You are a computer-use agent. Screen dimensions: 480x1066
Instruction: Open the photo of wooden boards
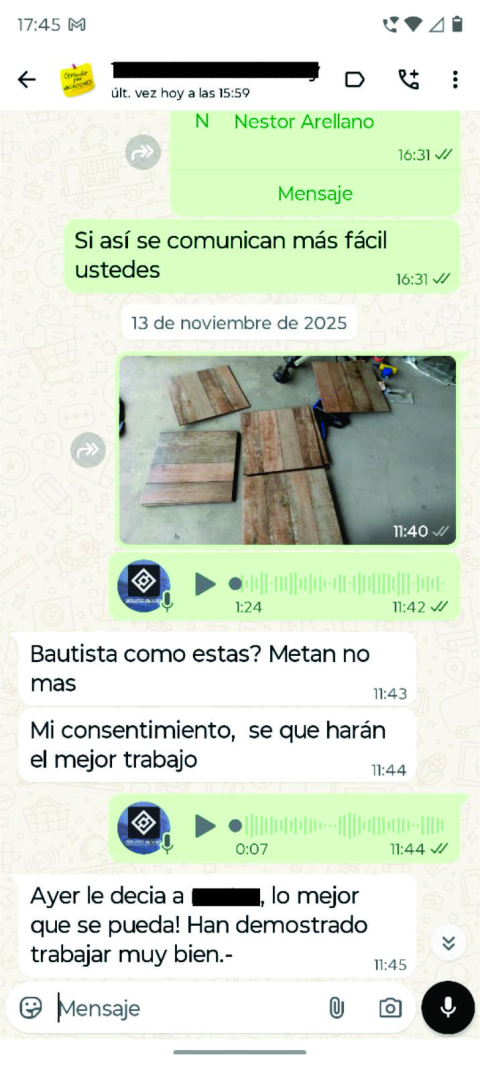point(288,450)
